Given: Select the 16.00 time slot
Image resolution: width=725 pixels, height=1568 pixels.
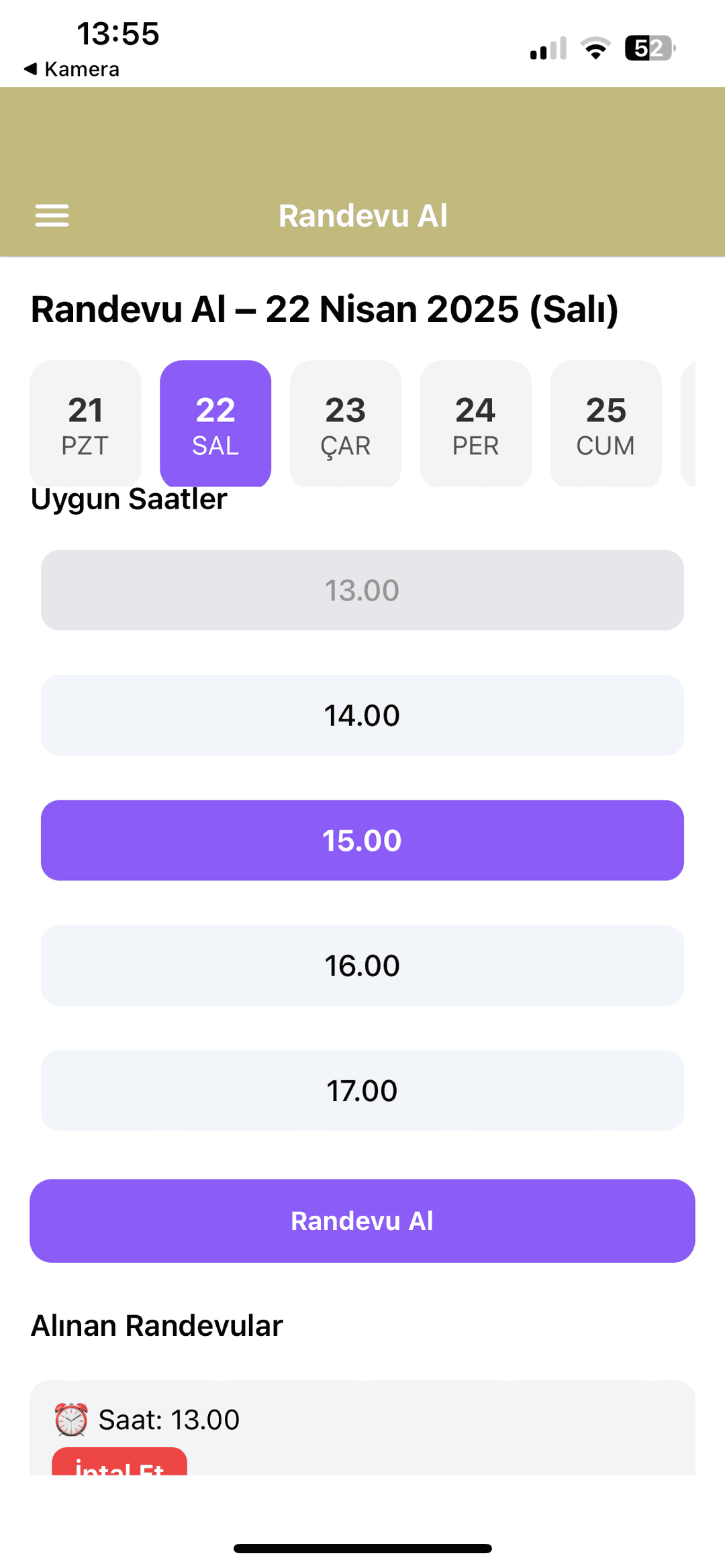Looking at the screenshot, I should [362, 965].
